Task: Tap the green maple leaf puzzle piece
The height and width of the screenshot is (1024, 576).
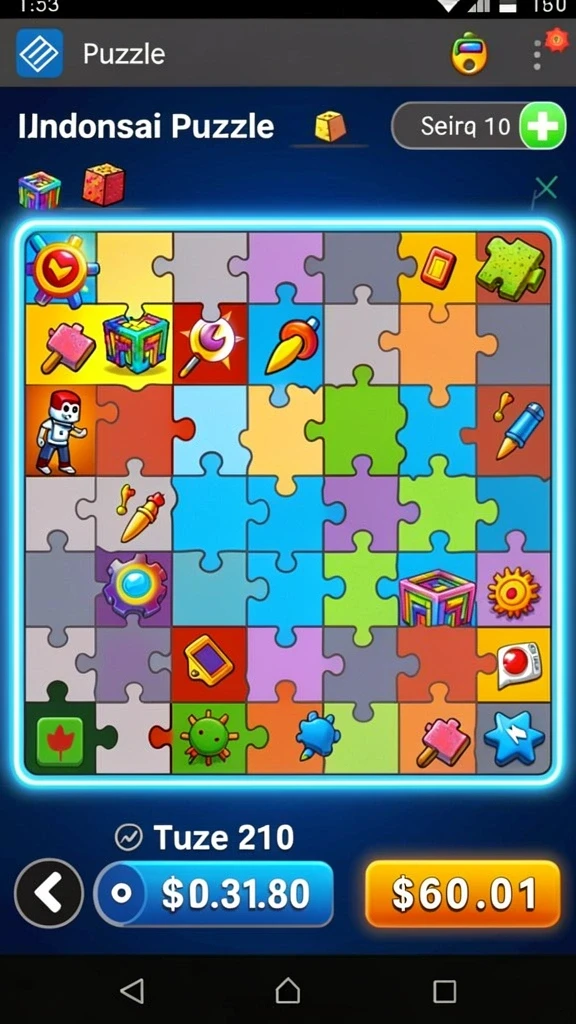Action: 60,741
